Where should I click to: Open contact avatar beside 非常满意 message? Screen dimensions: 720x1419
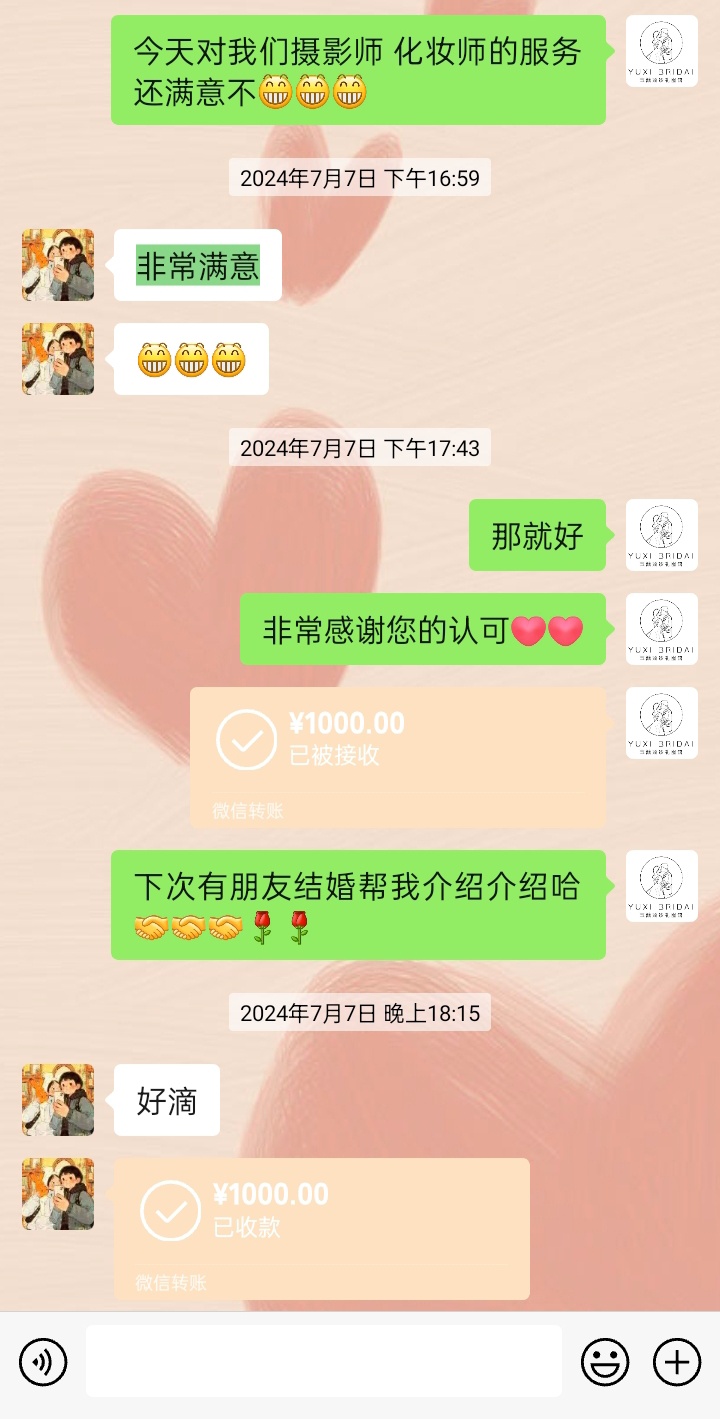(x=58, y=265)
